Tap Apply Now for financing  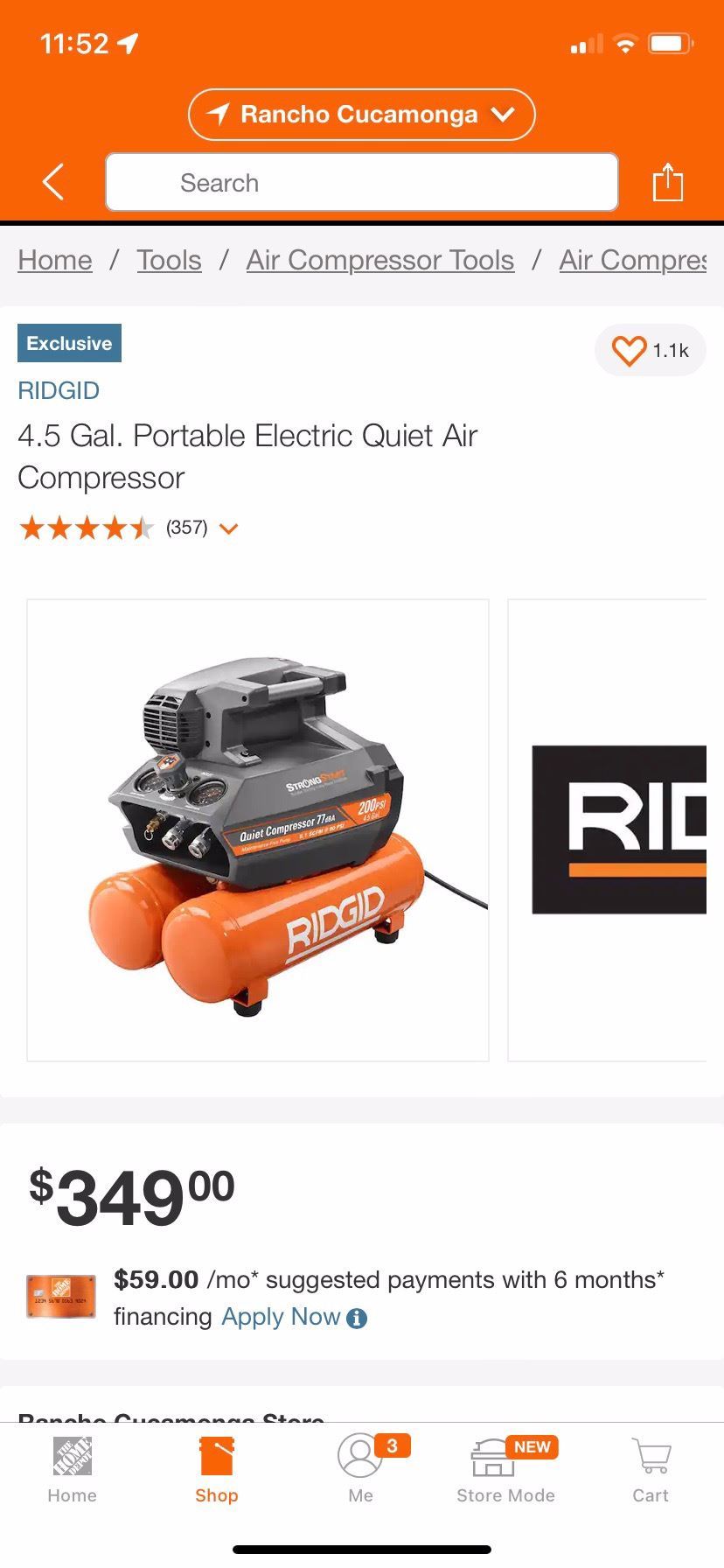(280, 1317)
